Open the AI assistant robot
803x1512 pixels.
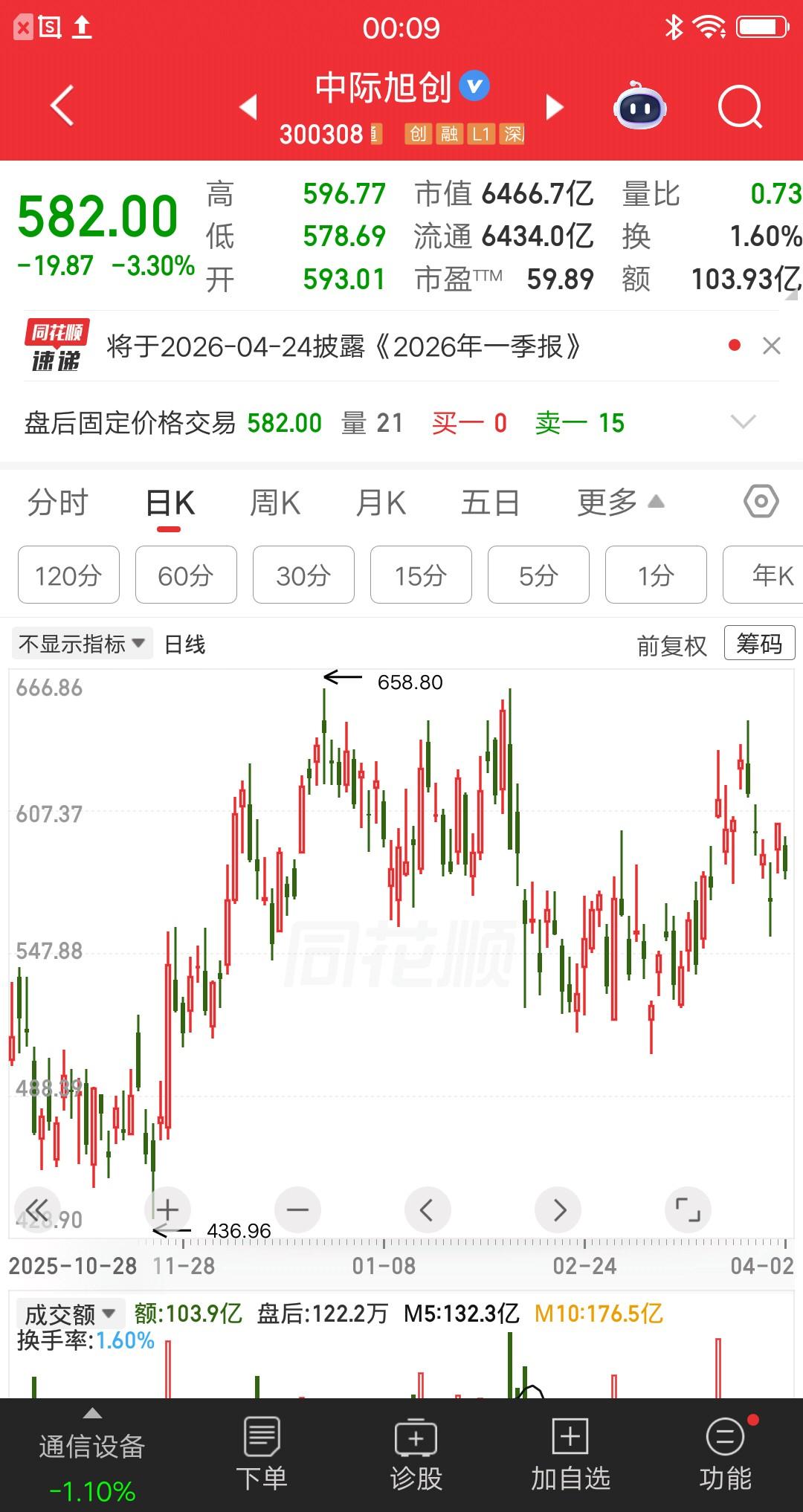(639, 107)
